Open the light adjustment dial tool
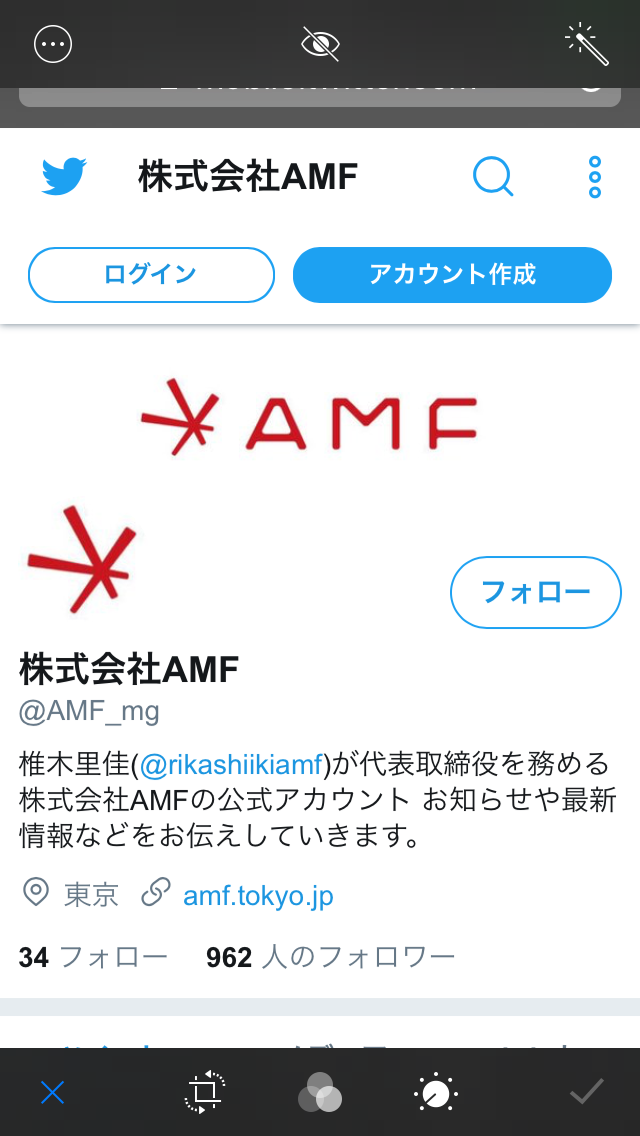 point(436,1093)
